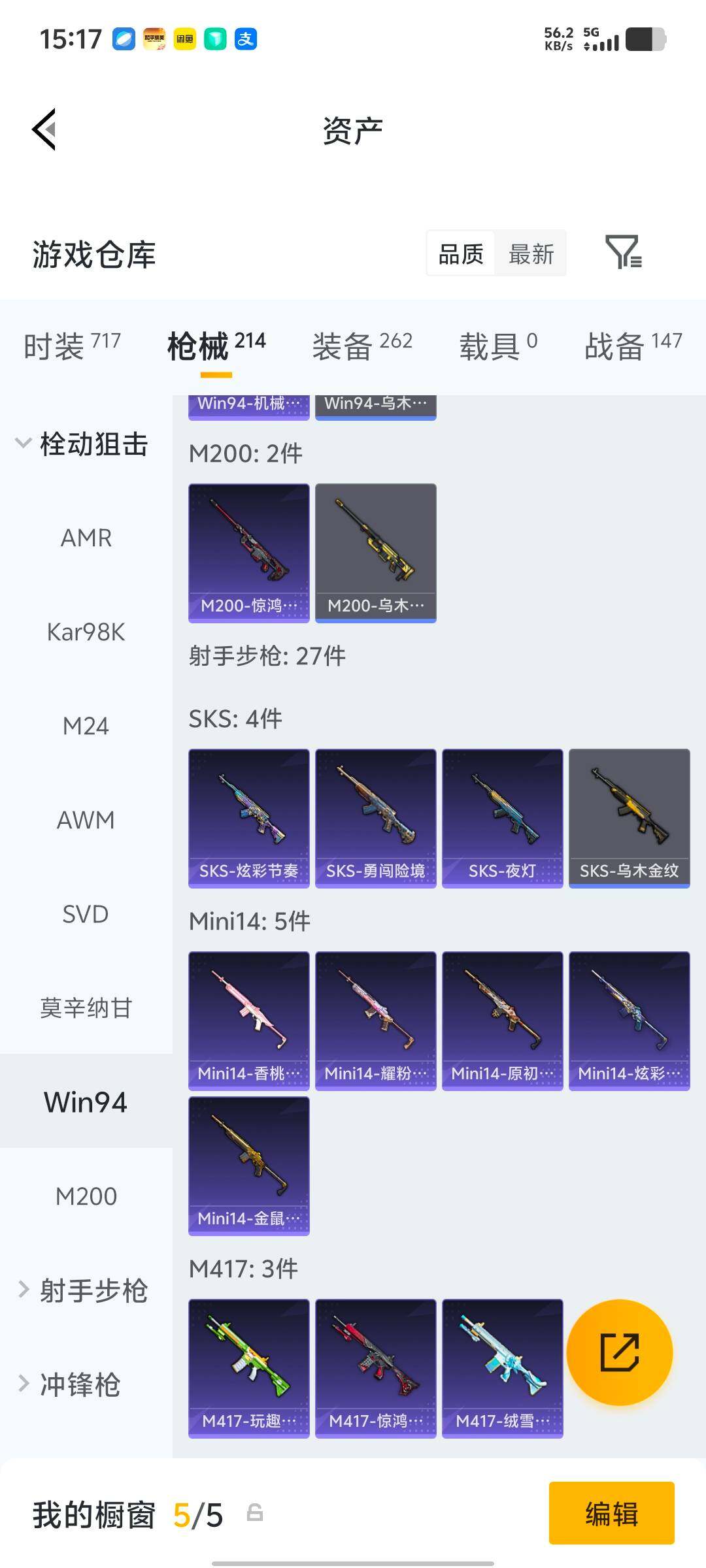Go back using the top-left arrow
The image size is (706, 1568).
point(44,129)
